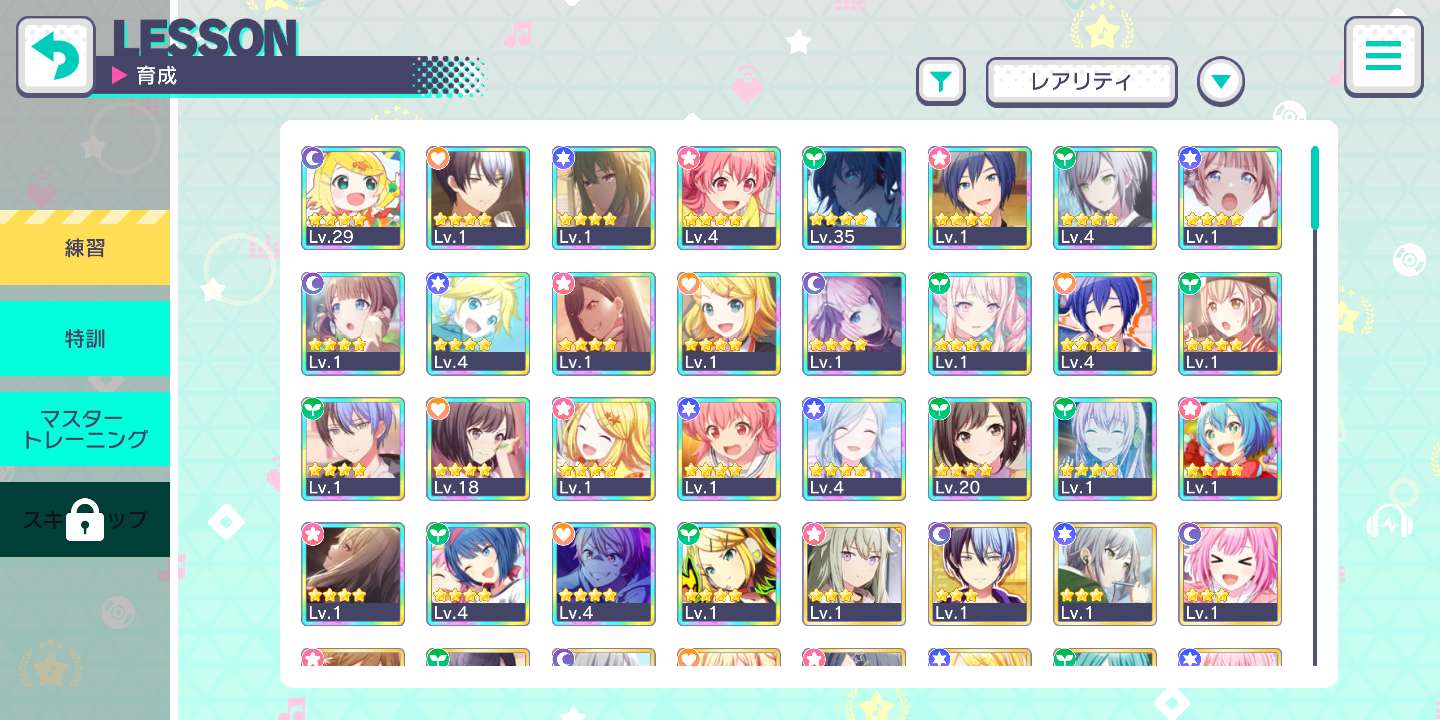This screenshot has width=1440, height=720.
Task: Select the Lv.18 card
Action: (x=478, y=449)
